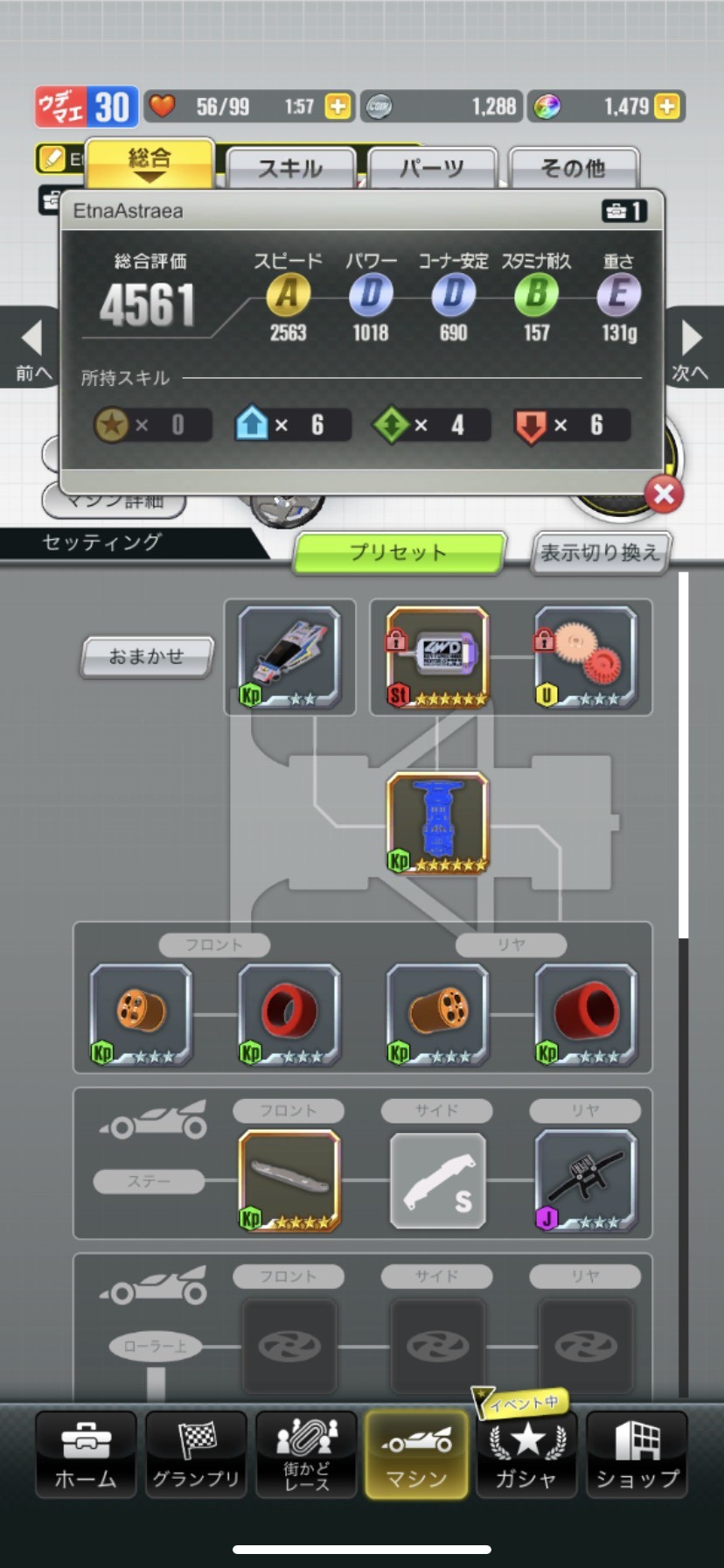Viewport: 724px width, 1568px height.
Task: Switch to the スキル tab
Action: pos(290,168)
